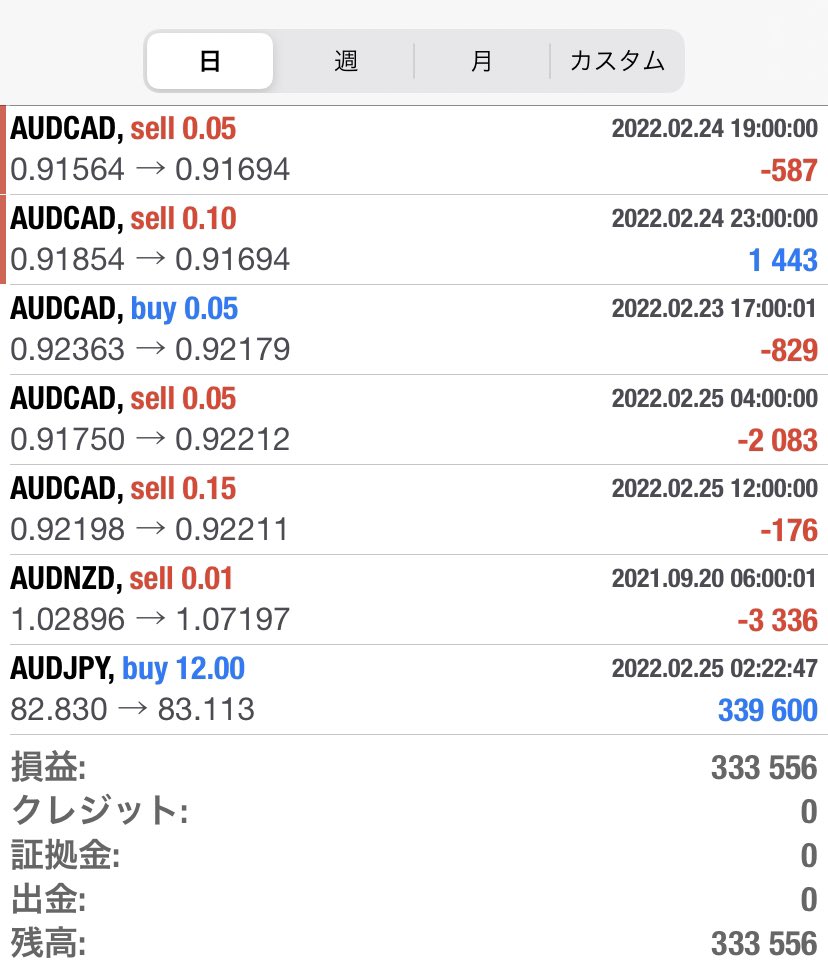Open the AUDCAD sell 0.10 trade details

click(x=414, y=240)
